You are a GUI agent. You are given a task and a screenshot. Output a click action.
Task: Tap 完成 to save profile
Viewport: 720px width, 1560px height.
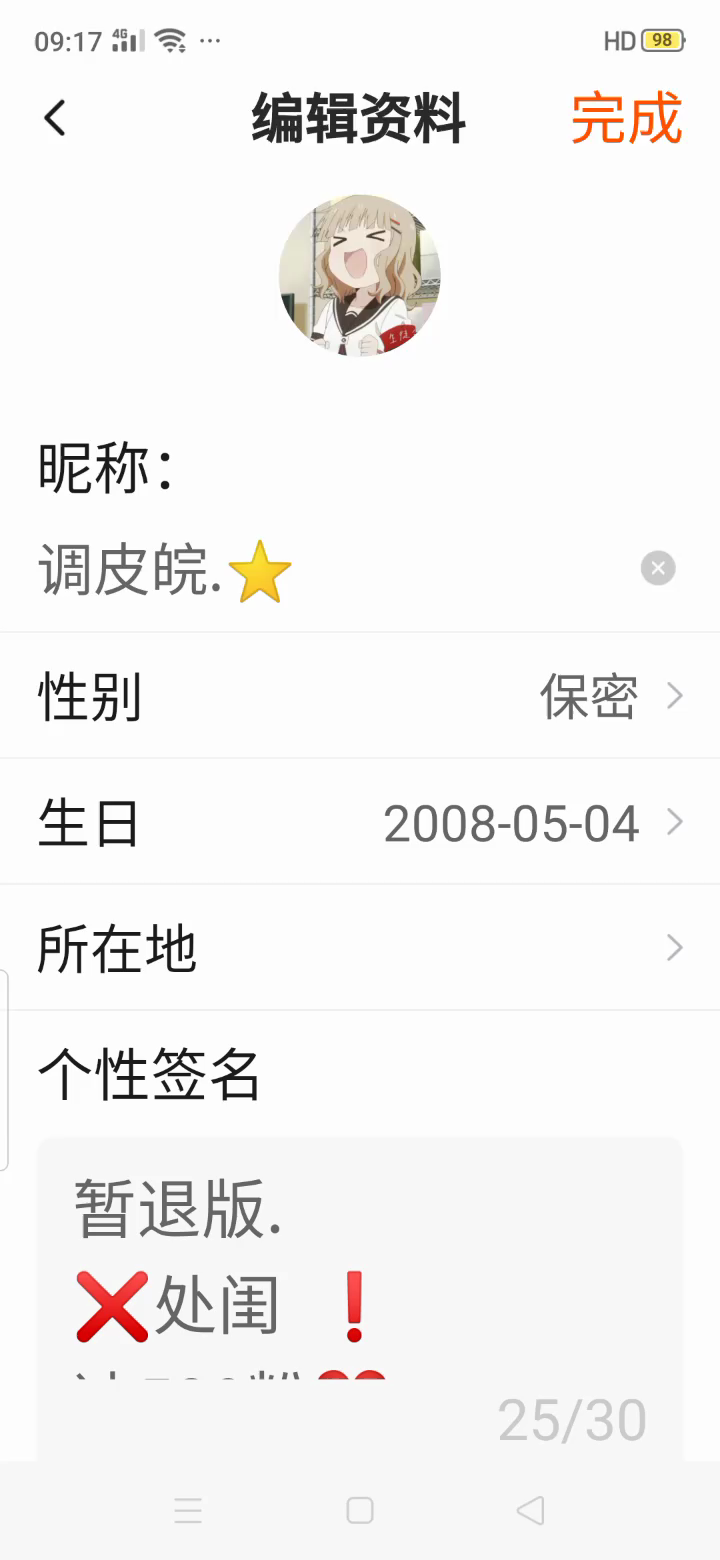[626, 118]
